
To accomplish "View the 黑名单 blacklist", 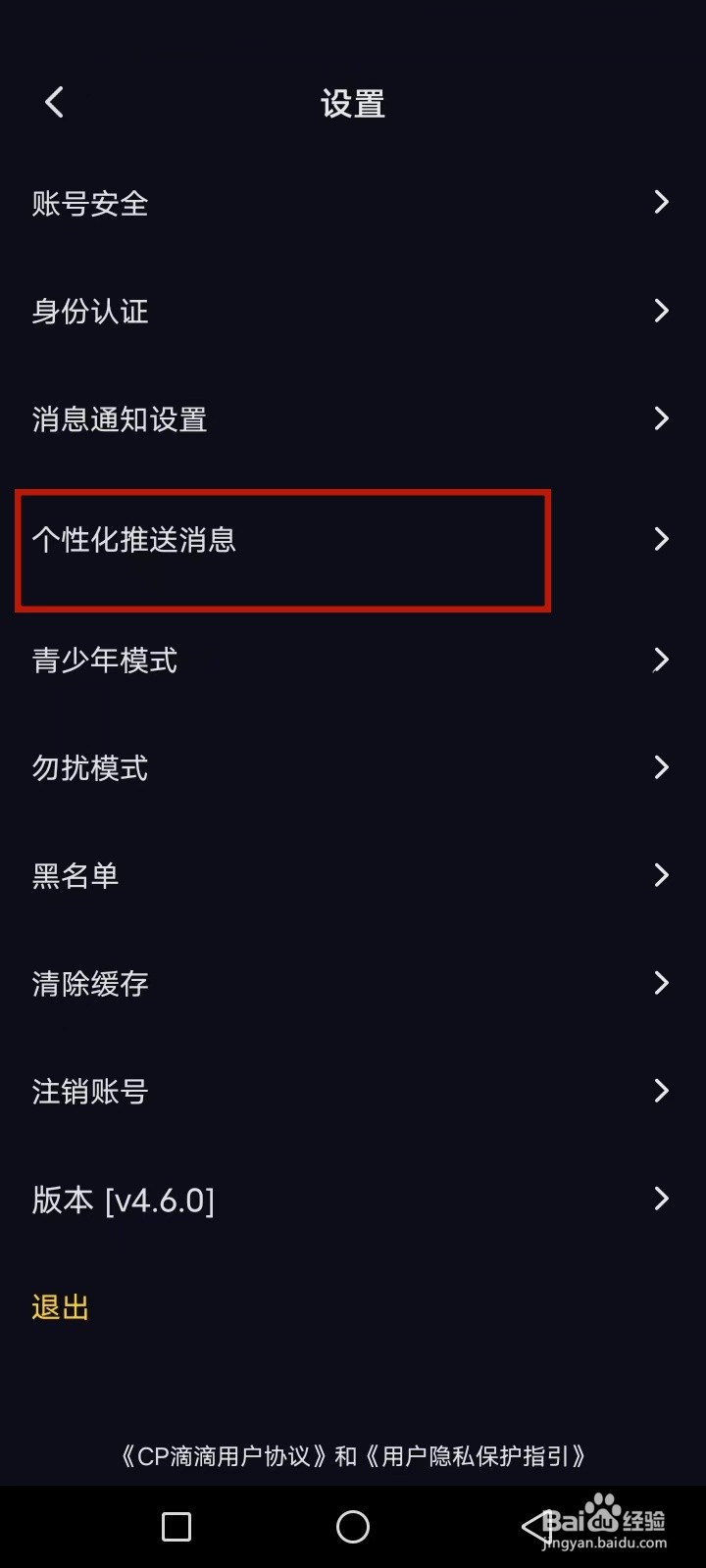I will click(74, 875).
